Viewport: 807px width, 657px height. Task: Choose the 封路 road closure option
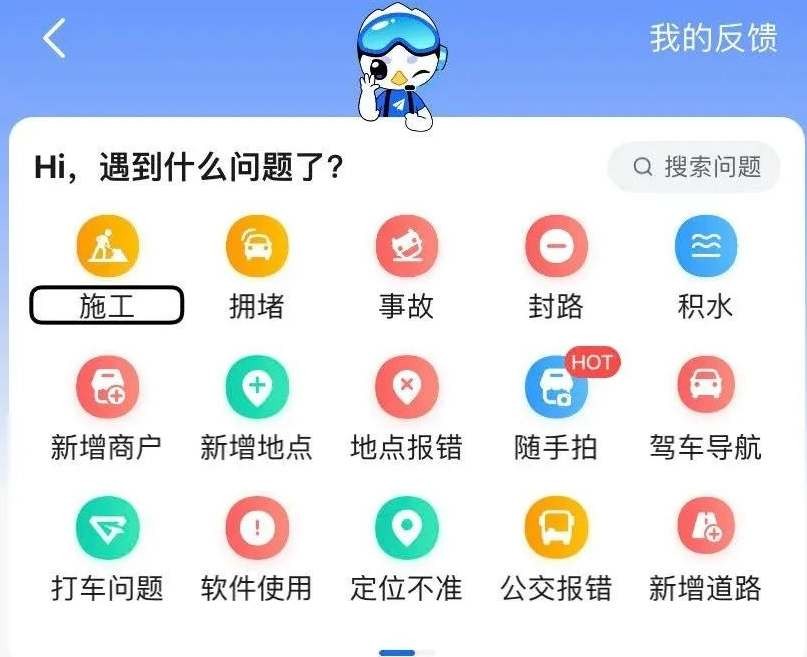556,247
